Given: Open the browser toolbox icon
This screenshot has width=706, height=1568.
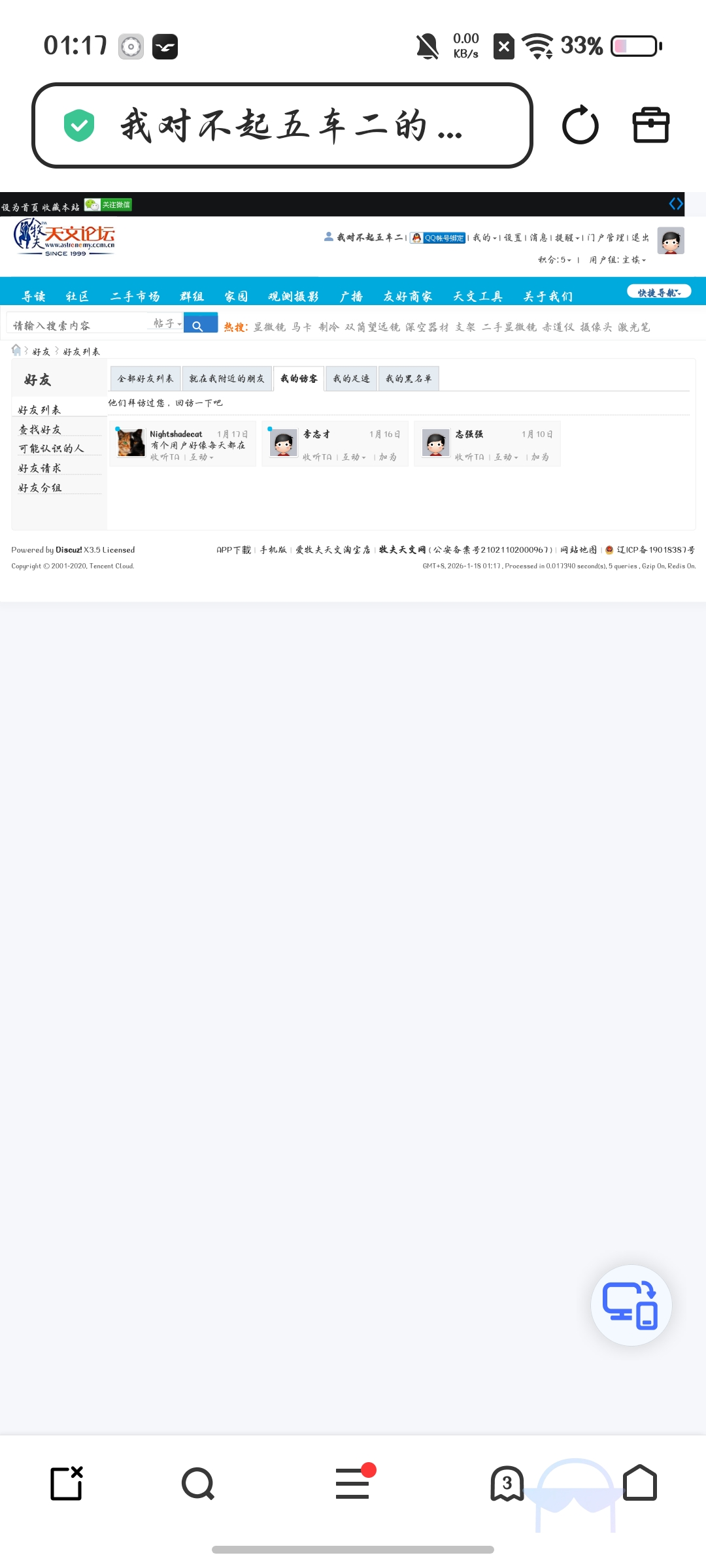Looking at the screenshot, I should (650, 125).
